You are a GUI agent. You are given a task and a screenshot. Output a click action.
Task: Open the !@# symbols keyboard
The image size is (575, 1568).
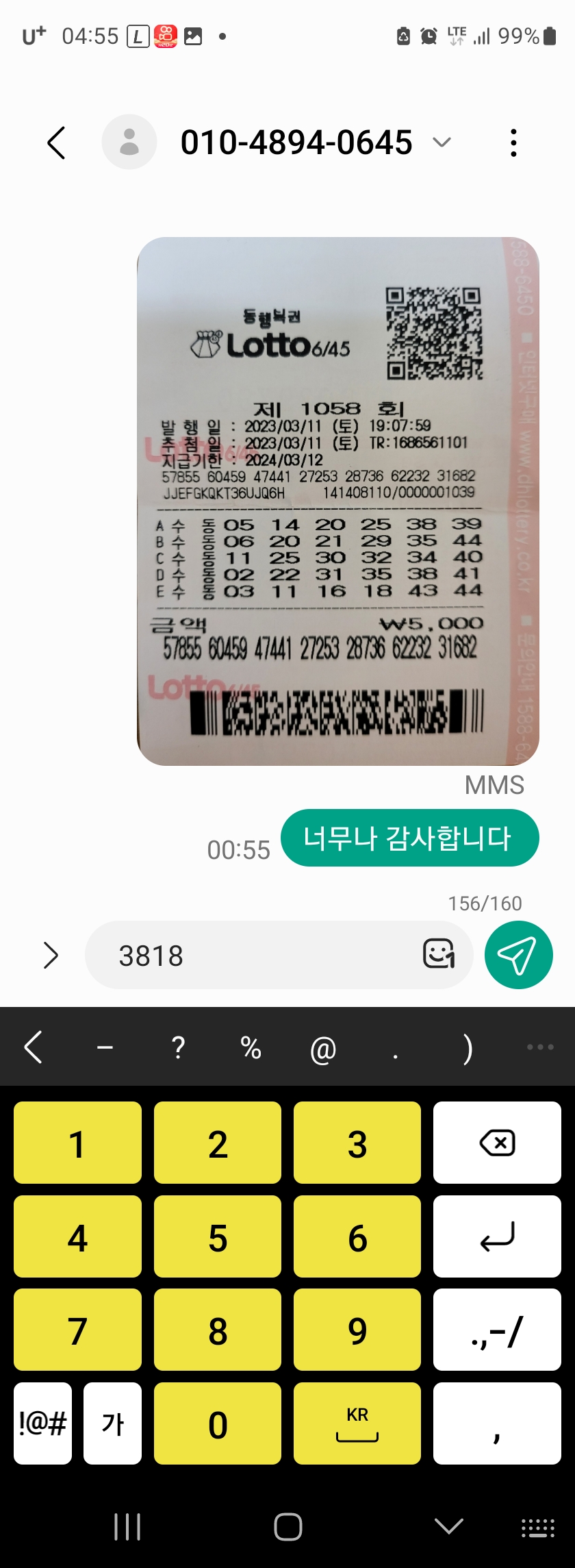point(42,1423)
